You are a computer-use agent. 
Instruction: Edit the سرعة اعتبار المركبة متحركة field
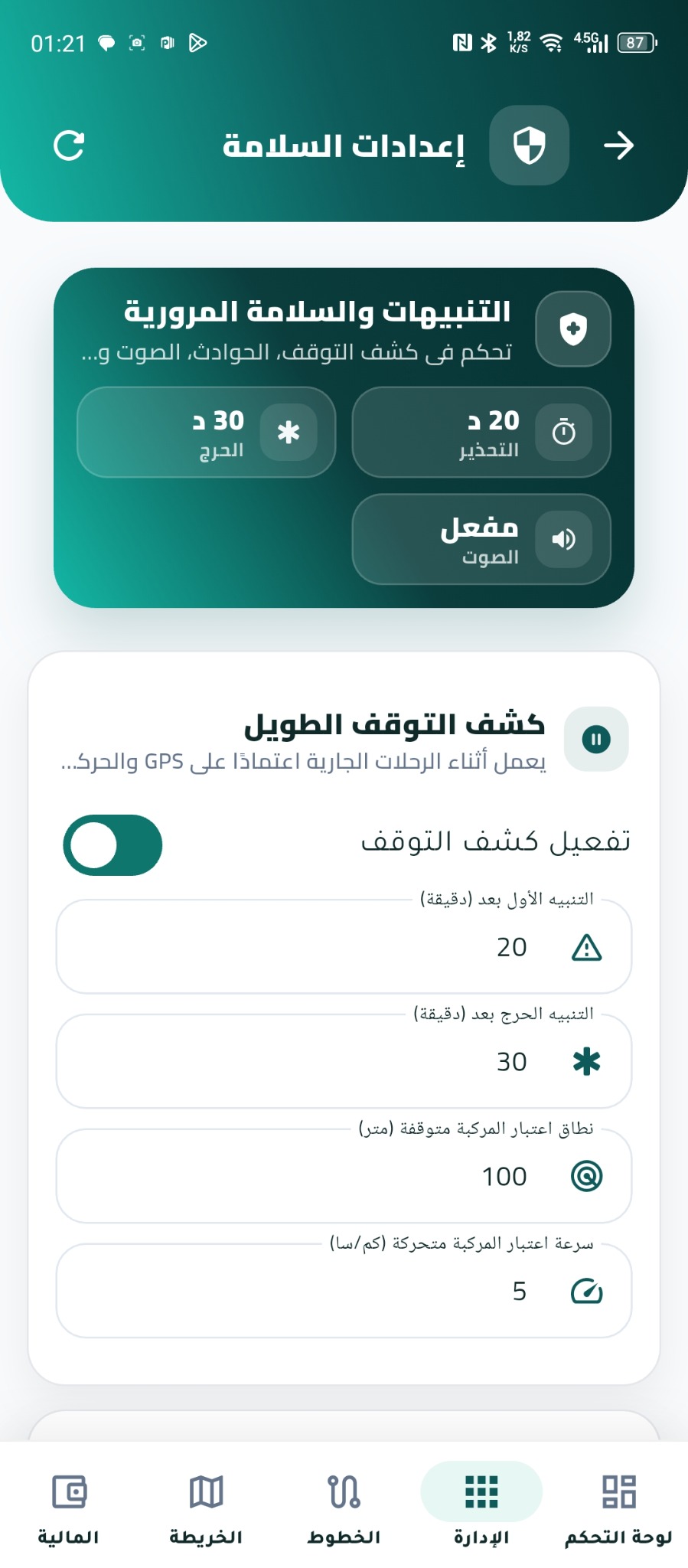(x=344, y=1291)
